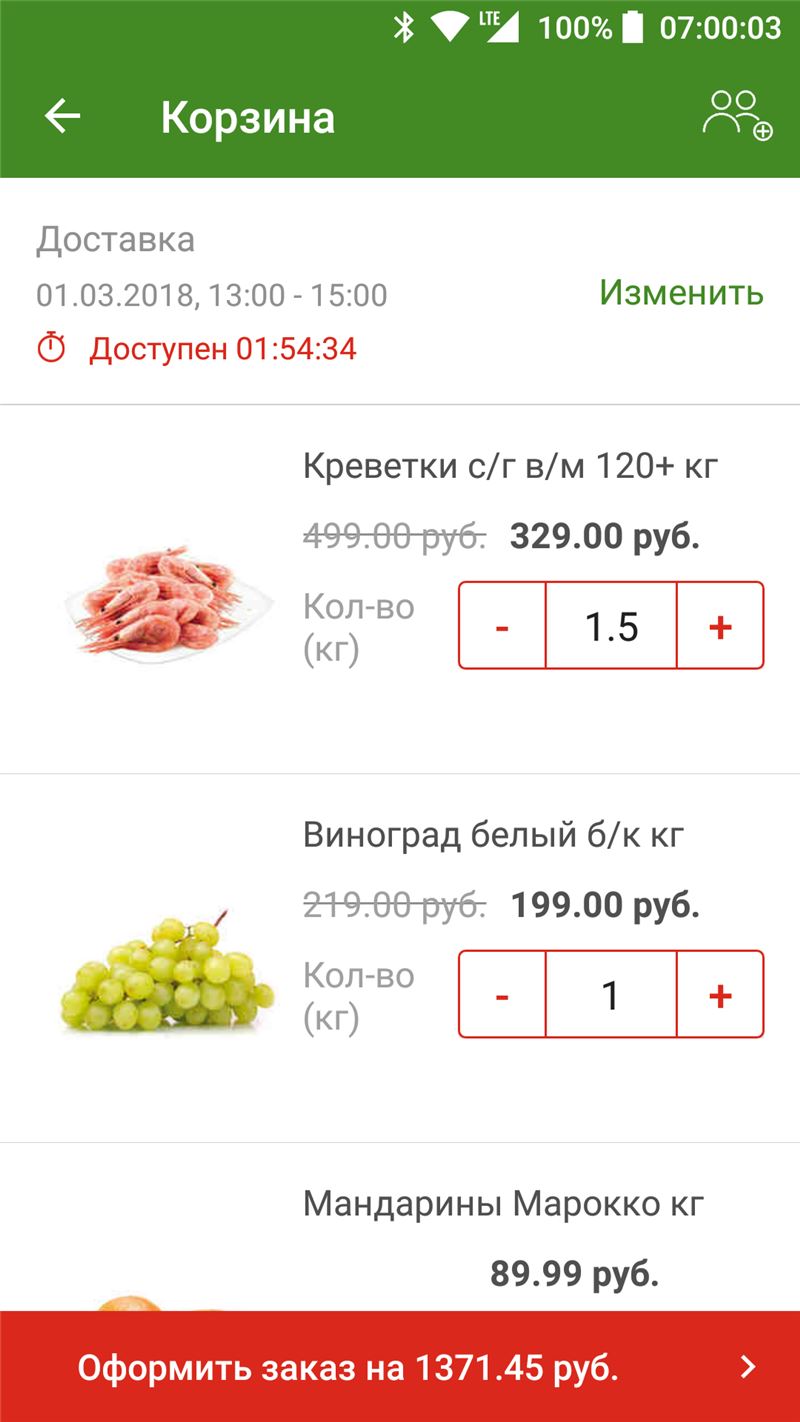The height and width of the screenshot is (1422, 800).
Task: Edit the 1.5 kg quantity field for Креветки
Action: [x=611, y=626]
